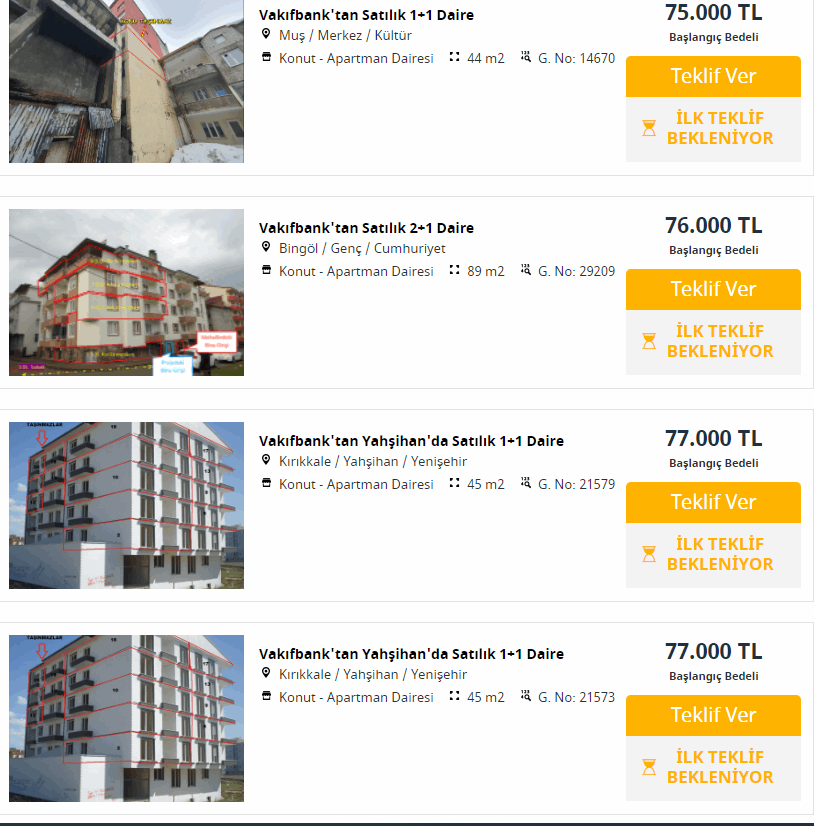Open the Muş Merkez Kültür listing photo
814x826 pixels.
point(126,81)
